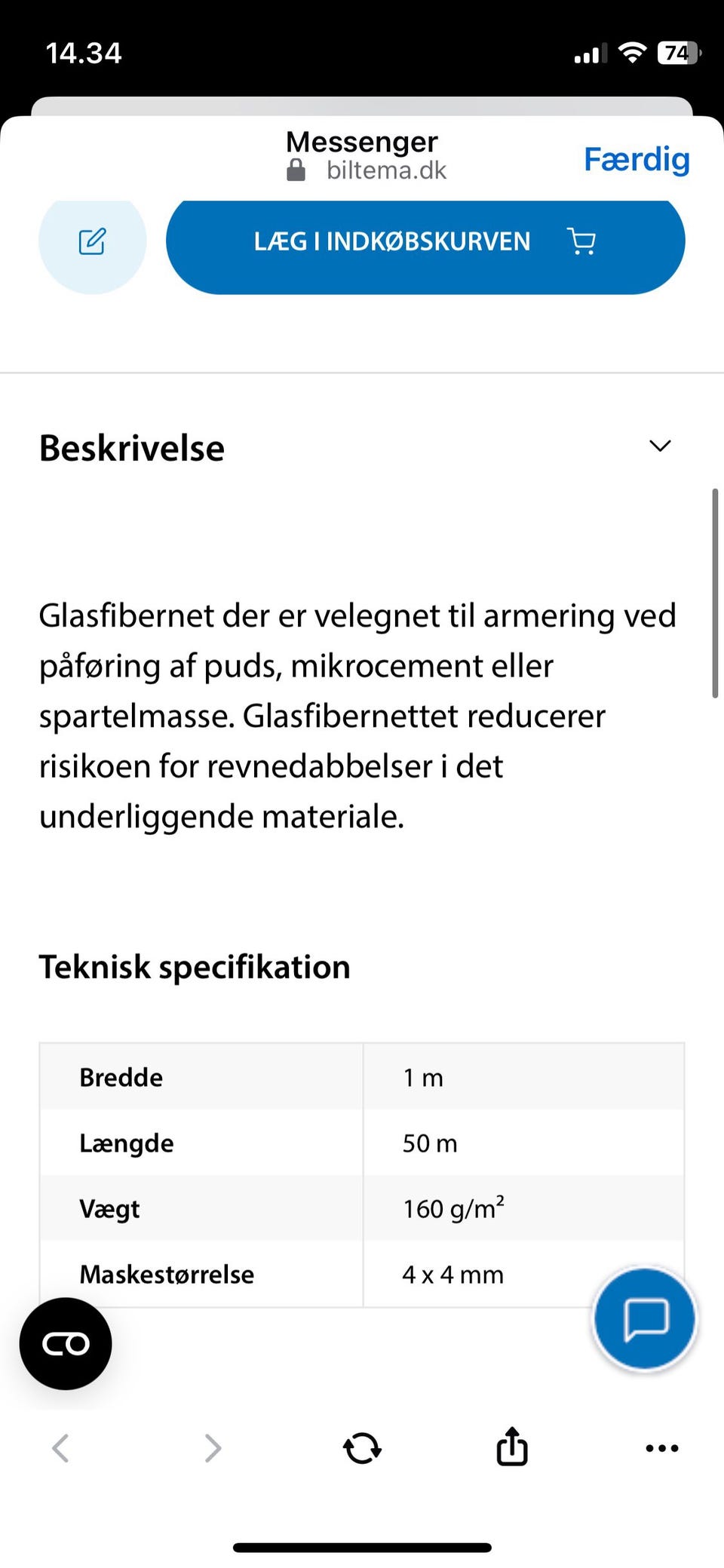Tap LÆG I INDKØBSKURVEN to add product
This screenshot has width=724, height=1568.
coord(392,241)
